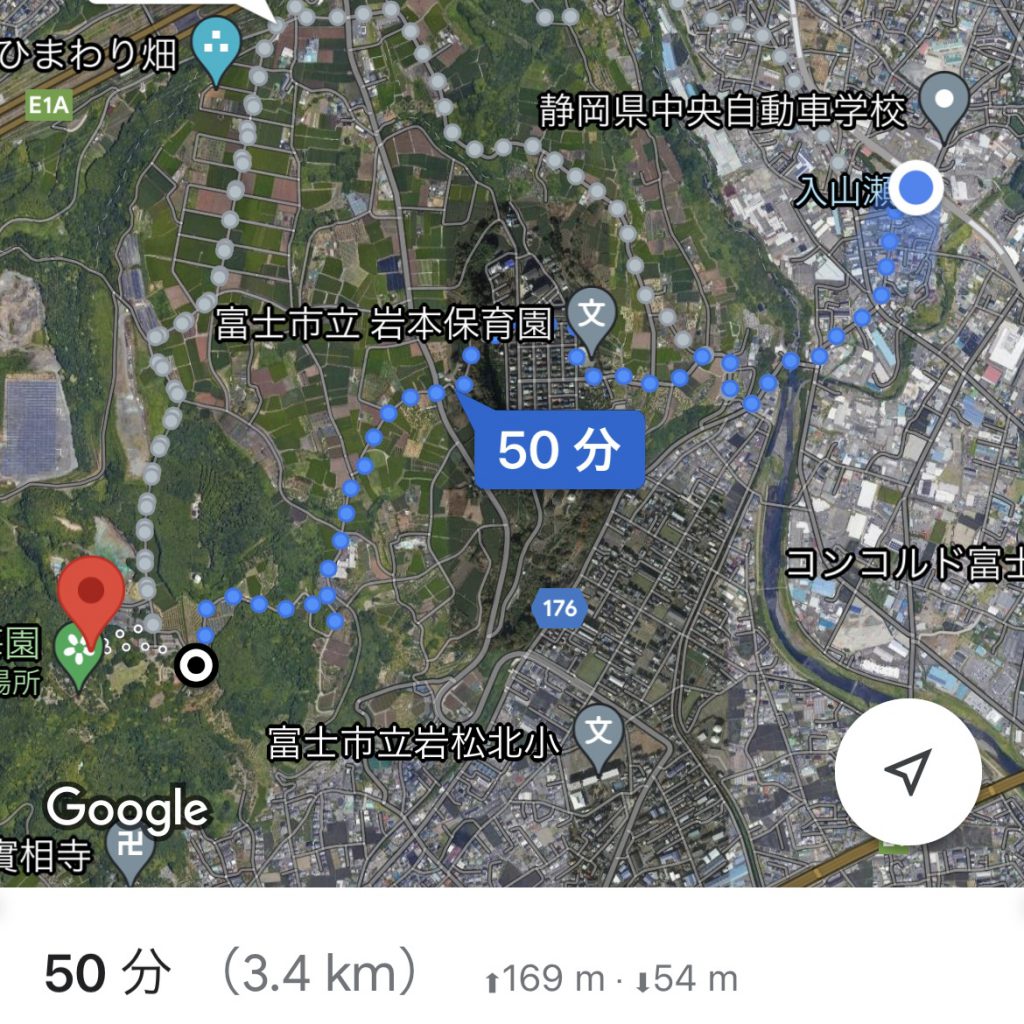The image size is (1024, 1024).
Task: Tap the location arrow recenter button
Action: [x=907, y=772]
